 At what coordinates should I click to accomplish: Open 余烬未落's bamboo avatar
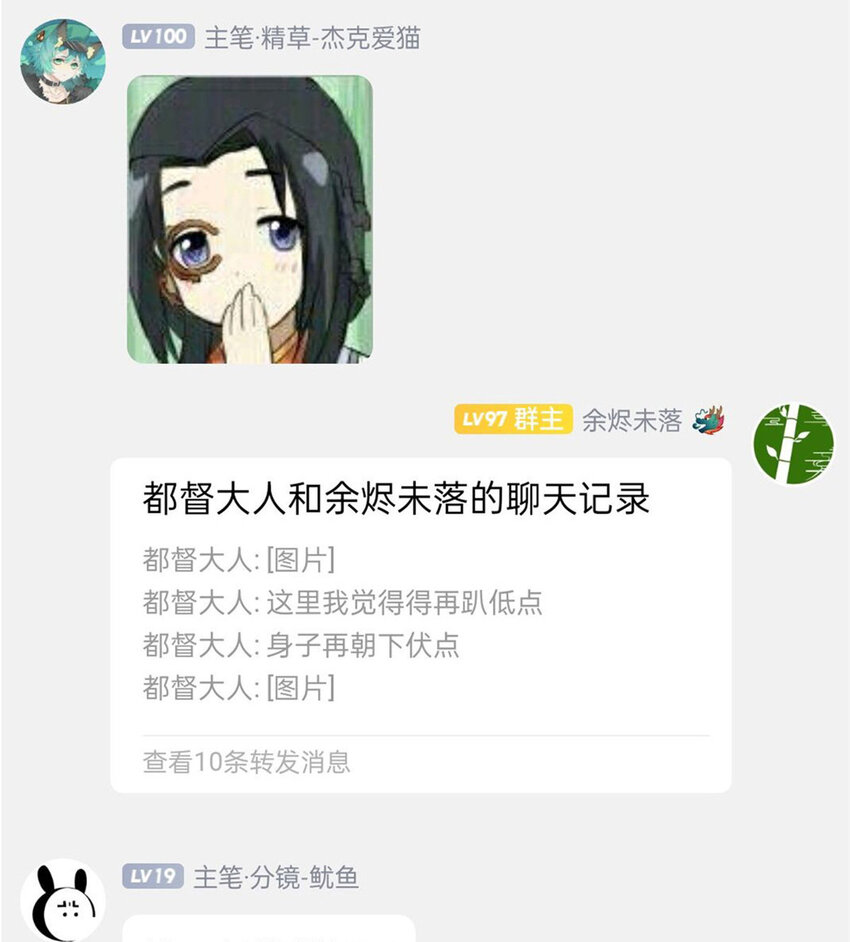click(x=794, y=443)
